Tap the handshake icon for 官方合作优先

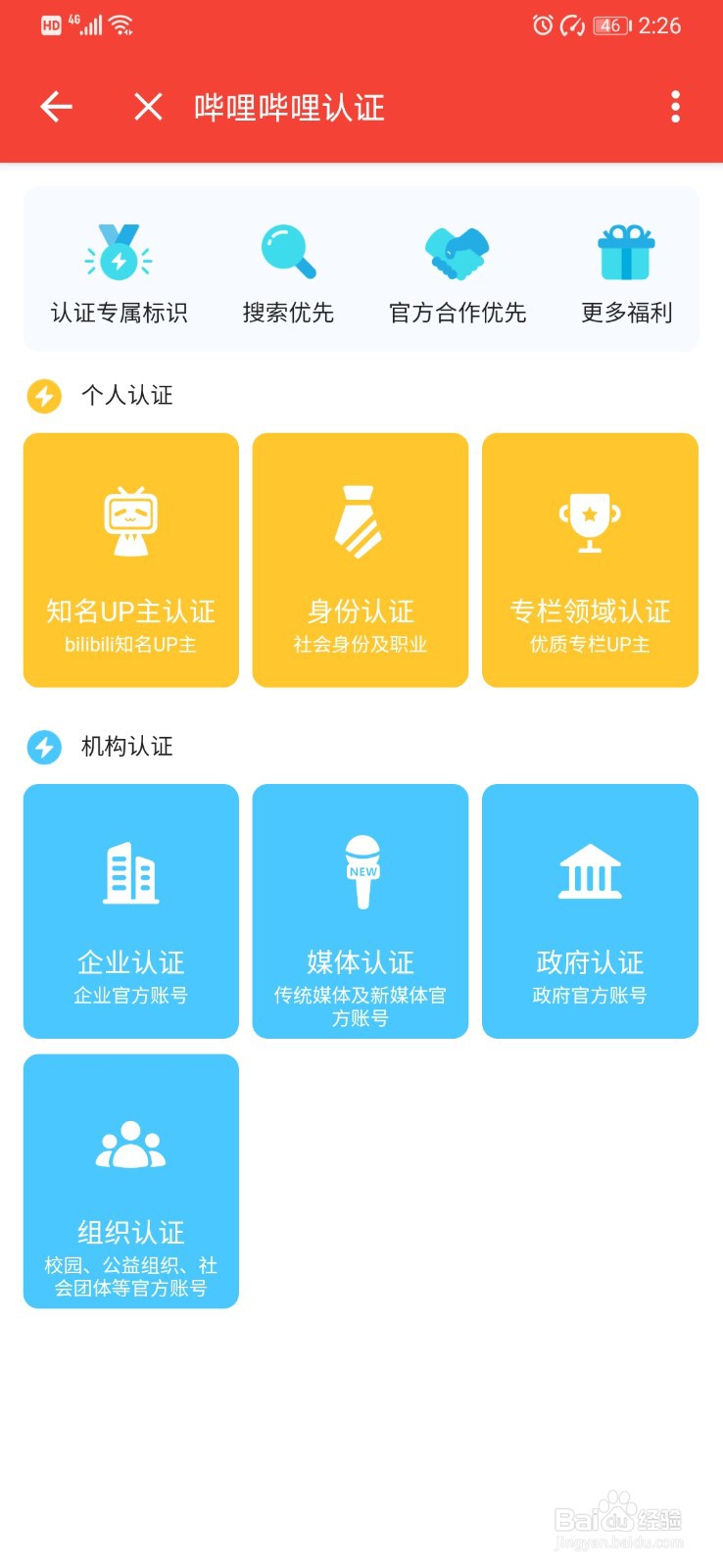(x=456, y=253)
